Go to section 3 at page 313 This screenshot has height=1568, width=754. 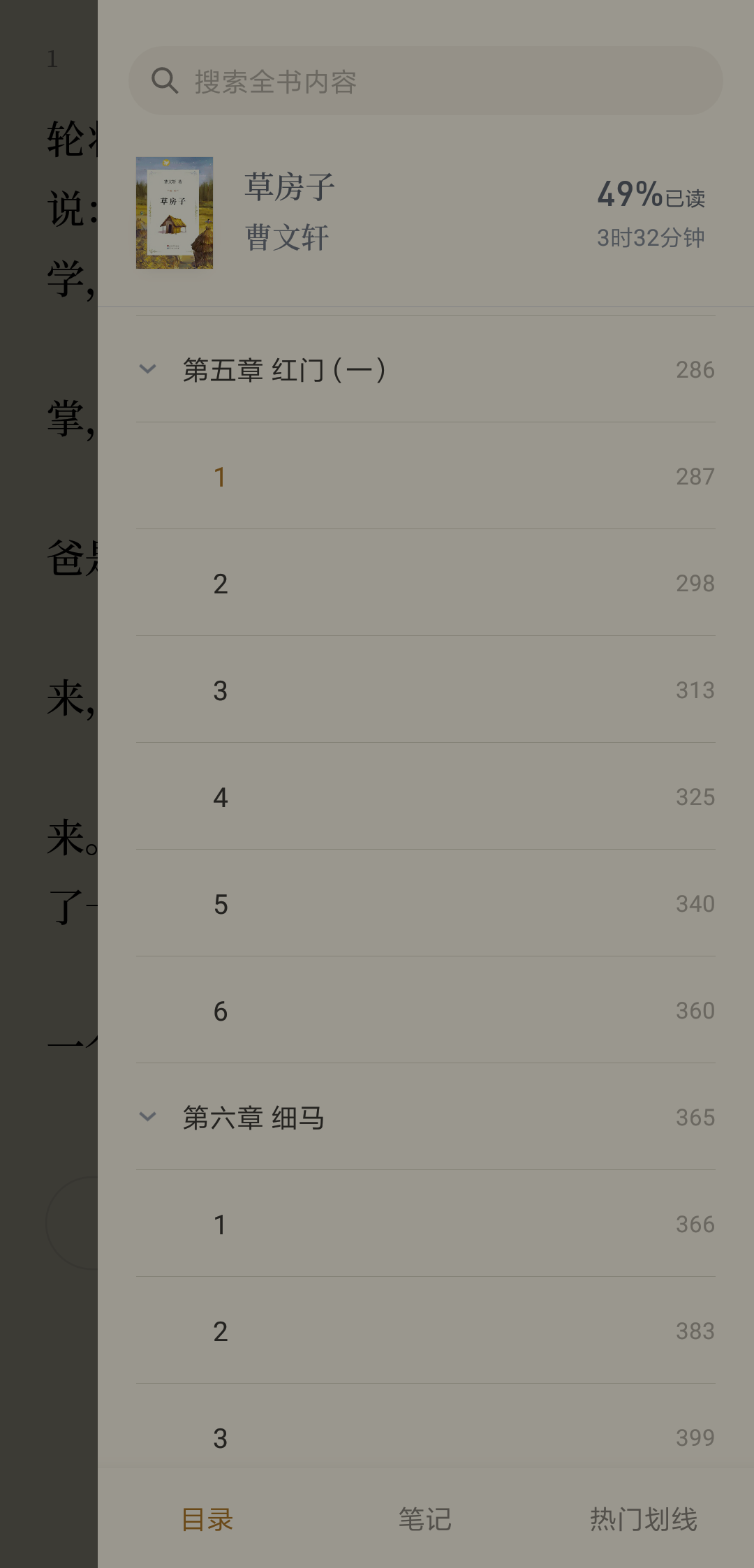[424, 690]
